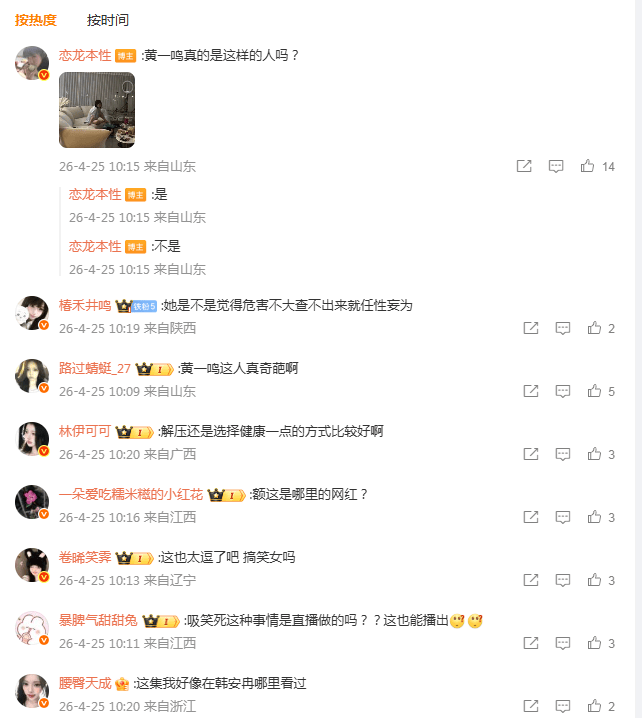View 腰臀天成's profile page
The height and width of the screenshot is (718, 642).
(84, 683)
